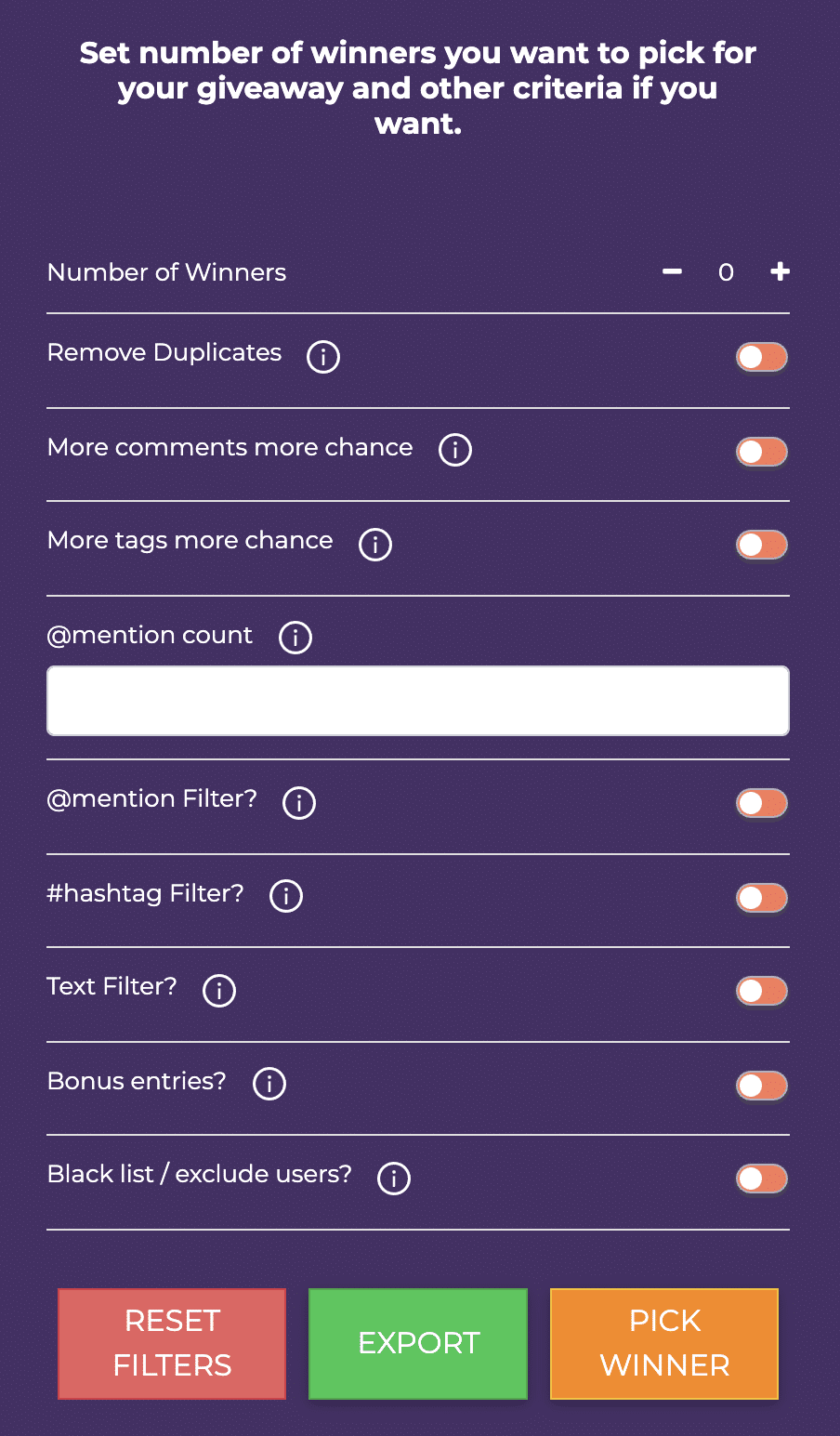Open info about Bonus entries
This screenshot has width=840, height=1436.
coord(269,1084)
